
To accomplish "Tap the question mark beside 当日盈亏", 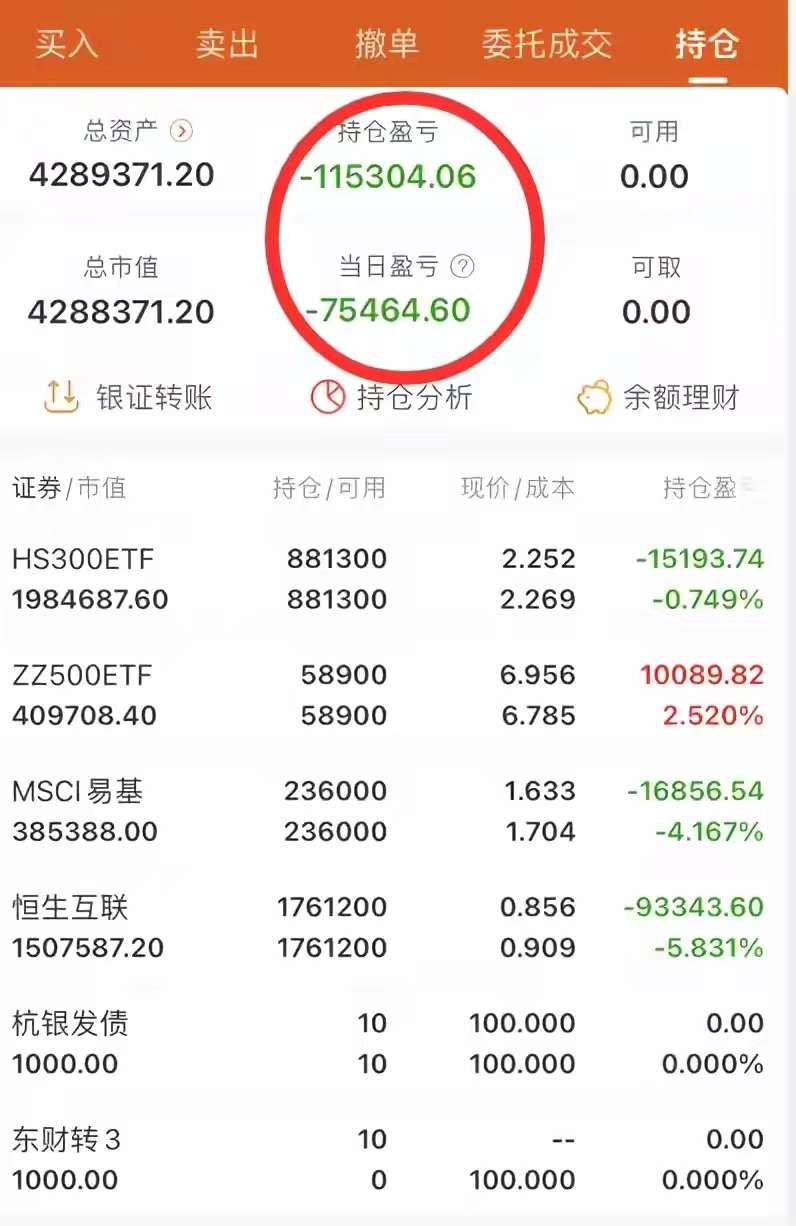I will point(462,267).
